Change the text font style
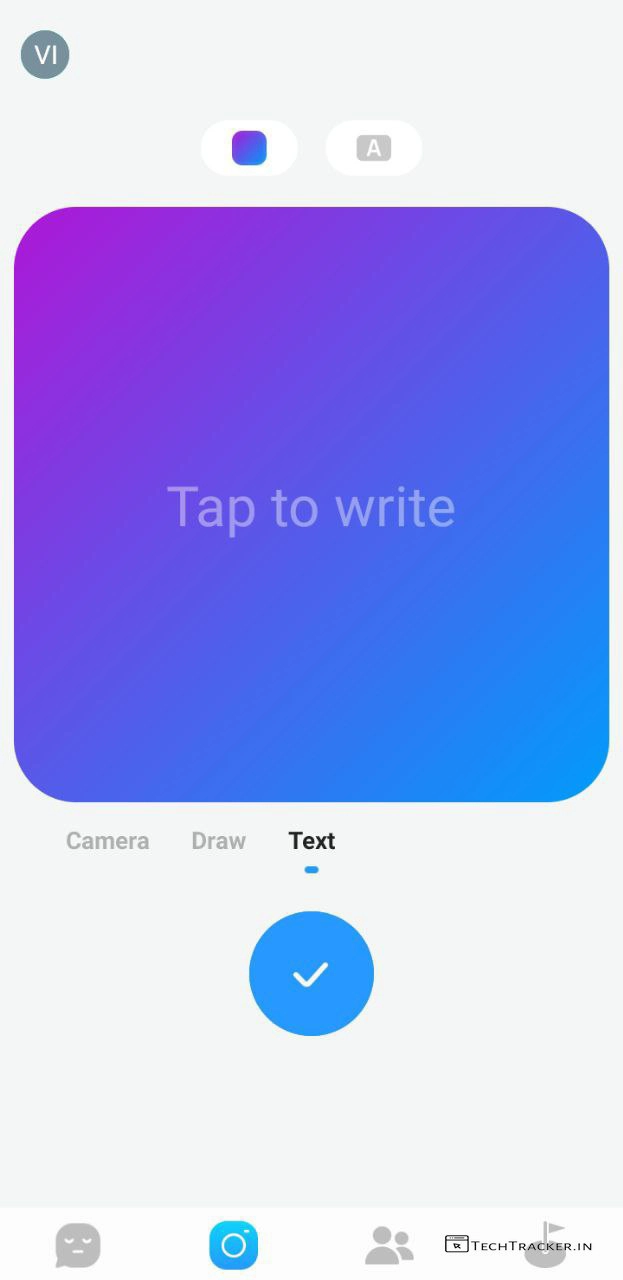623x1280 pixels. tap(373, 148)
